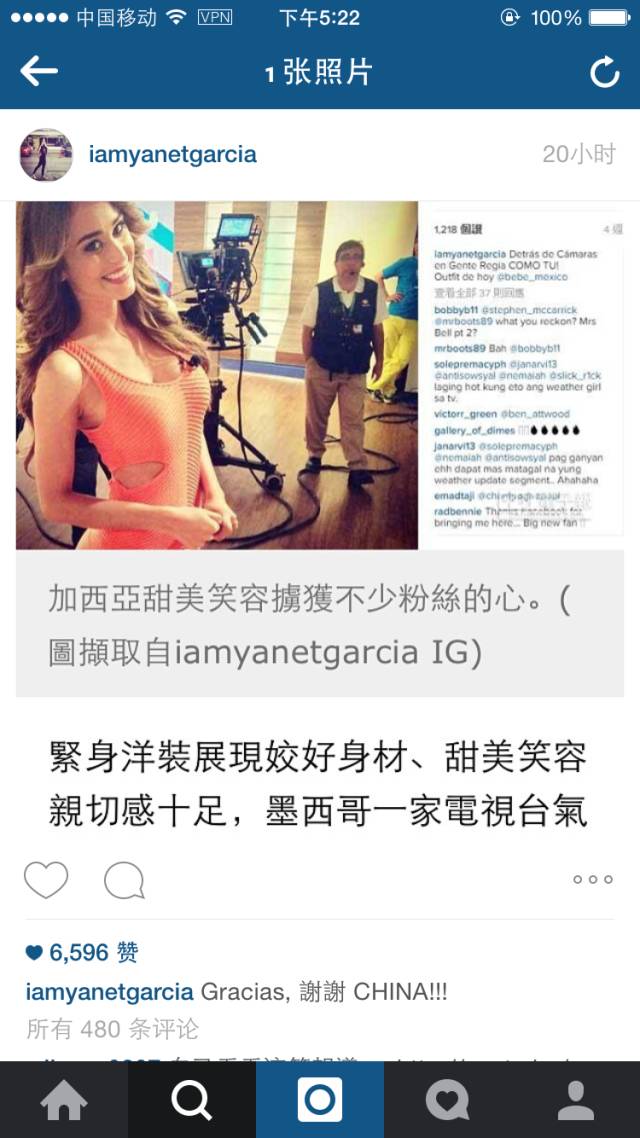This screenshot has height=1138, width=640.
Task: Switch to the Search tab
Action: pos(192,1101)
